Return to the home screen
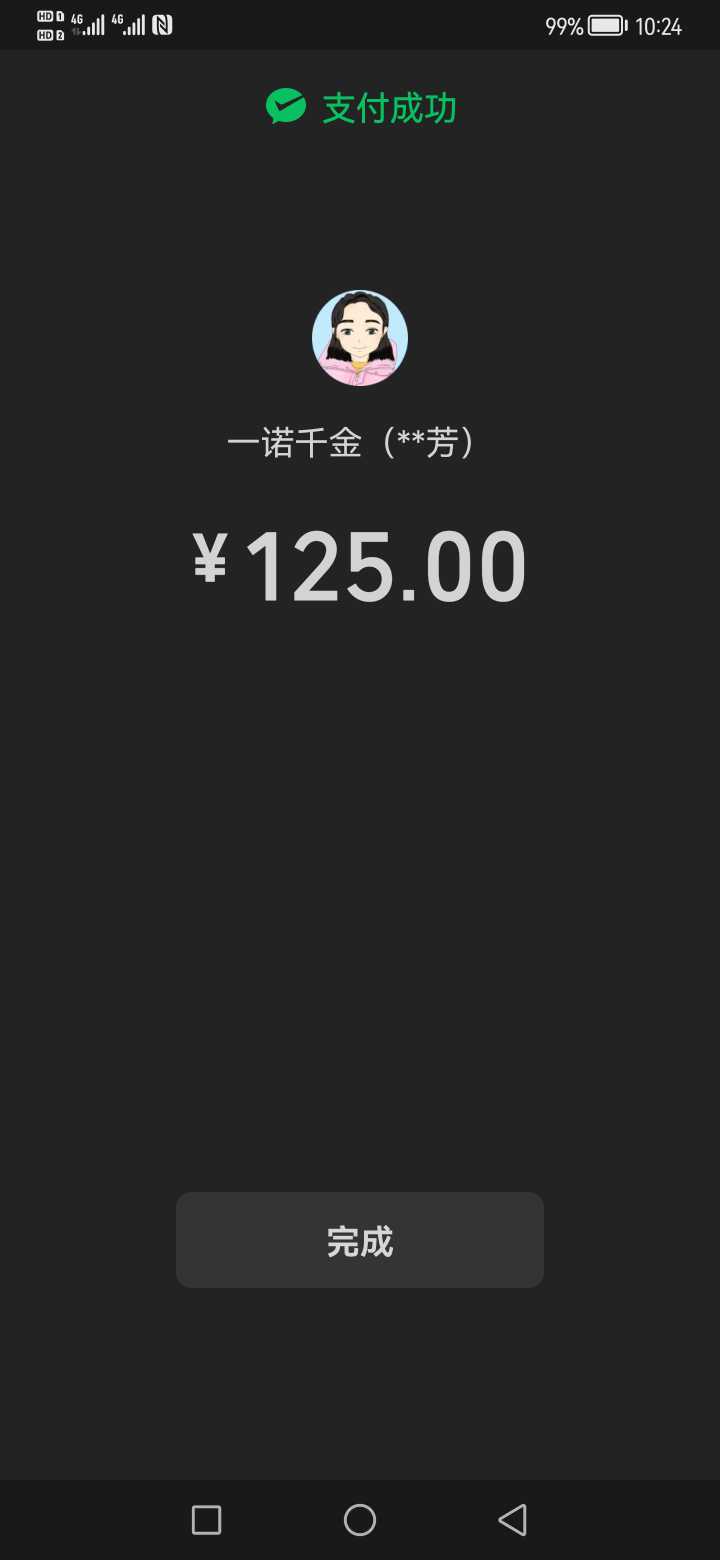The image size is (720, 1560). tap(360, 1520)
